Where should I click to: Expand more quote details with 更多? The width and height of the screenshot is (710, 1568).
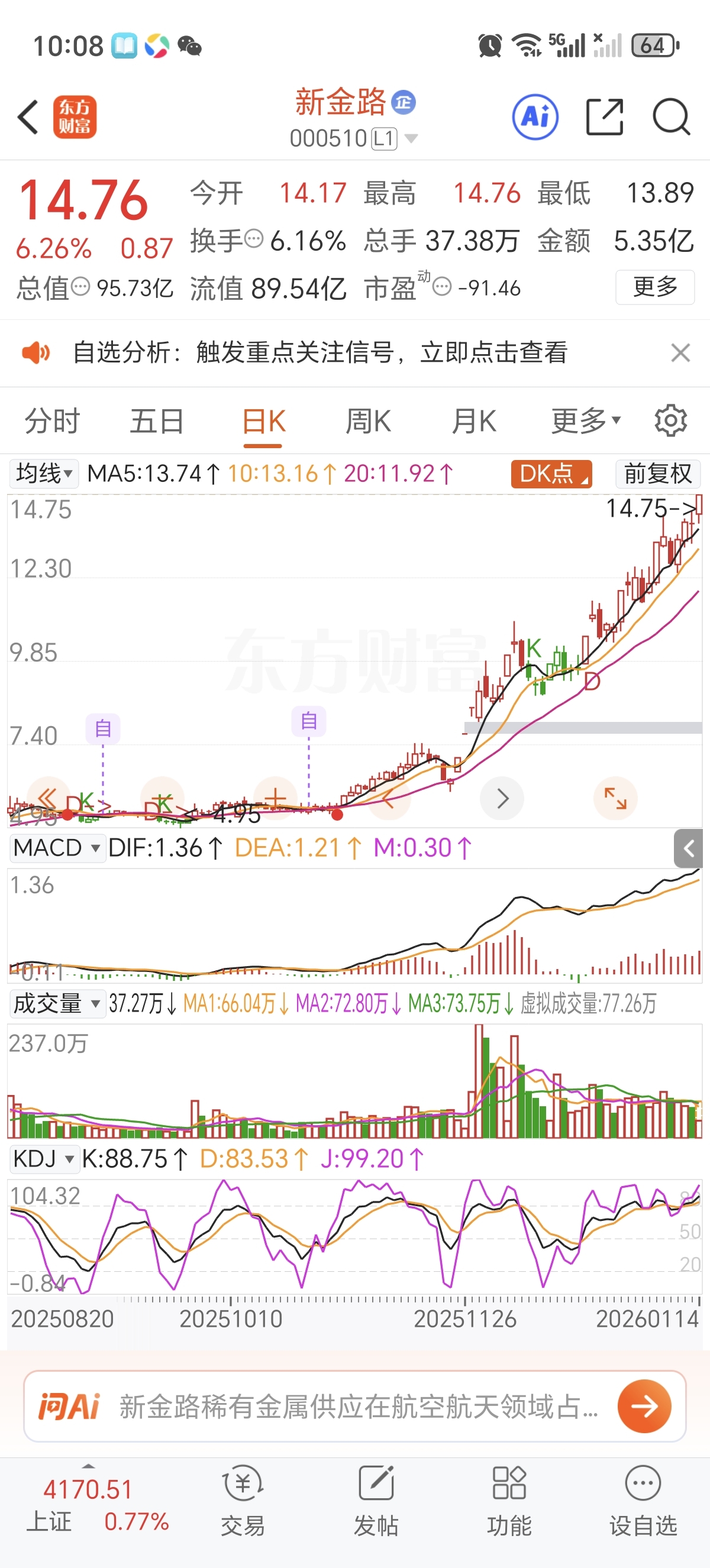click(x=655, y=287)
